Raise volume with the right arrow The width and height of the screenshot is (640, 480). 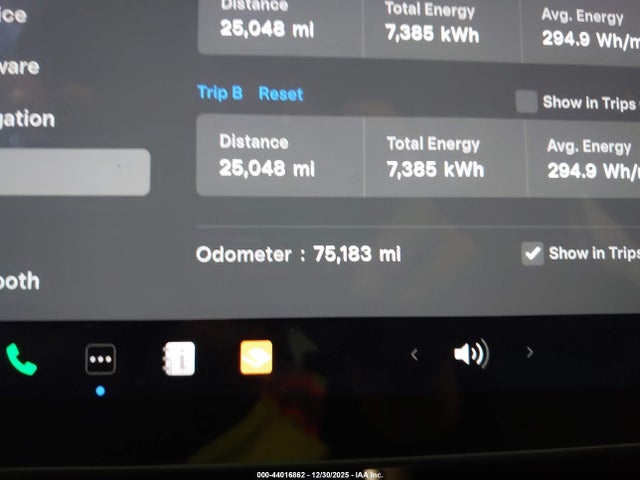coord(529,352)
